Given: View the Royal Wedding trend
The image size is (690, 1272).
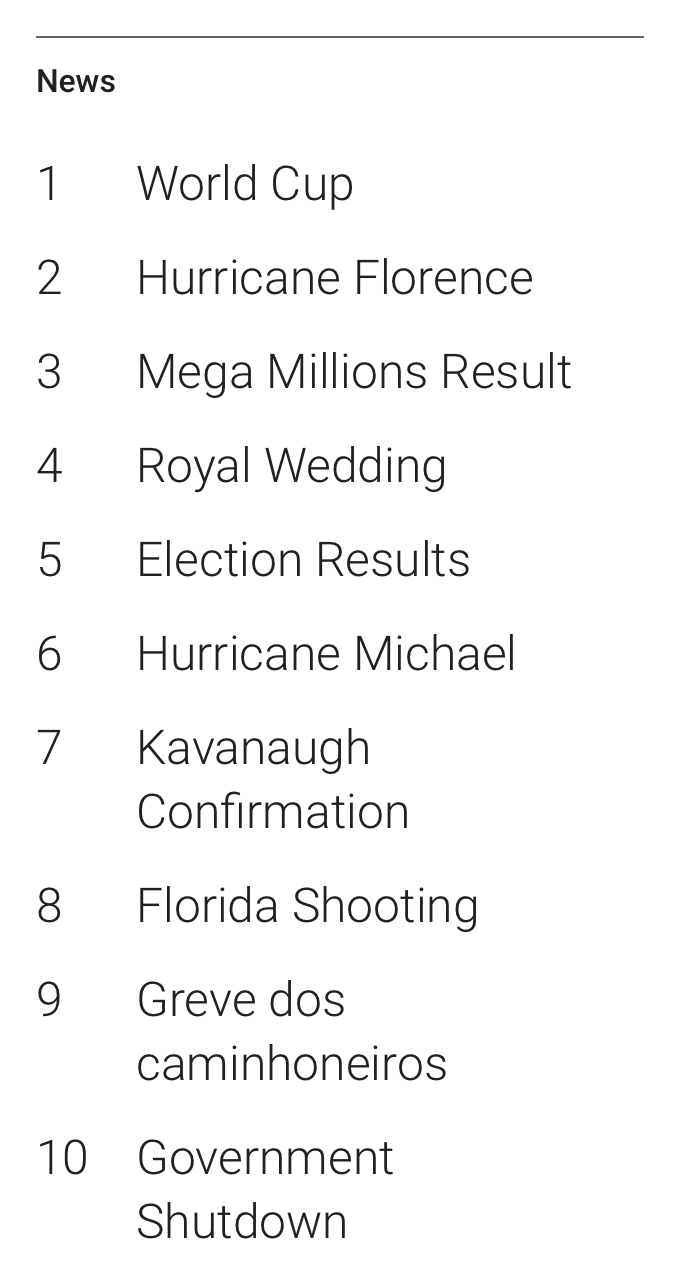Looking at the screenshot, I should (292, 467).
